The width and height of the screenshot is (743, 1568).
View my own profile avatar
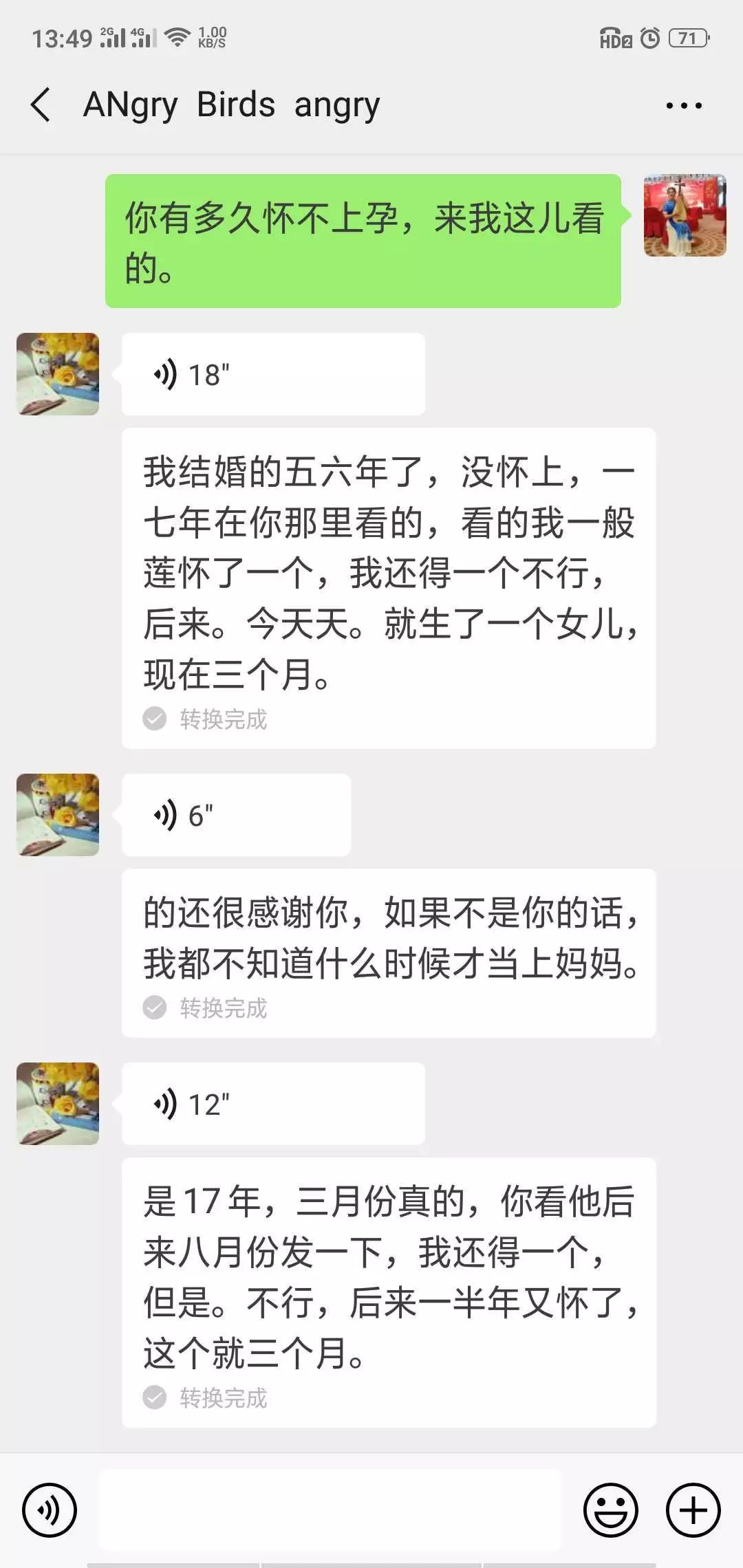coord(685,215)
